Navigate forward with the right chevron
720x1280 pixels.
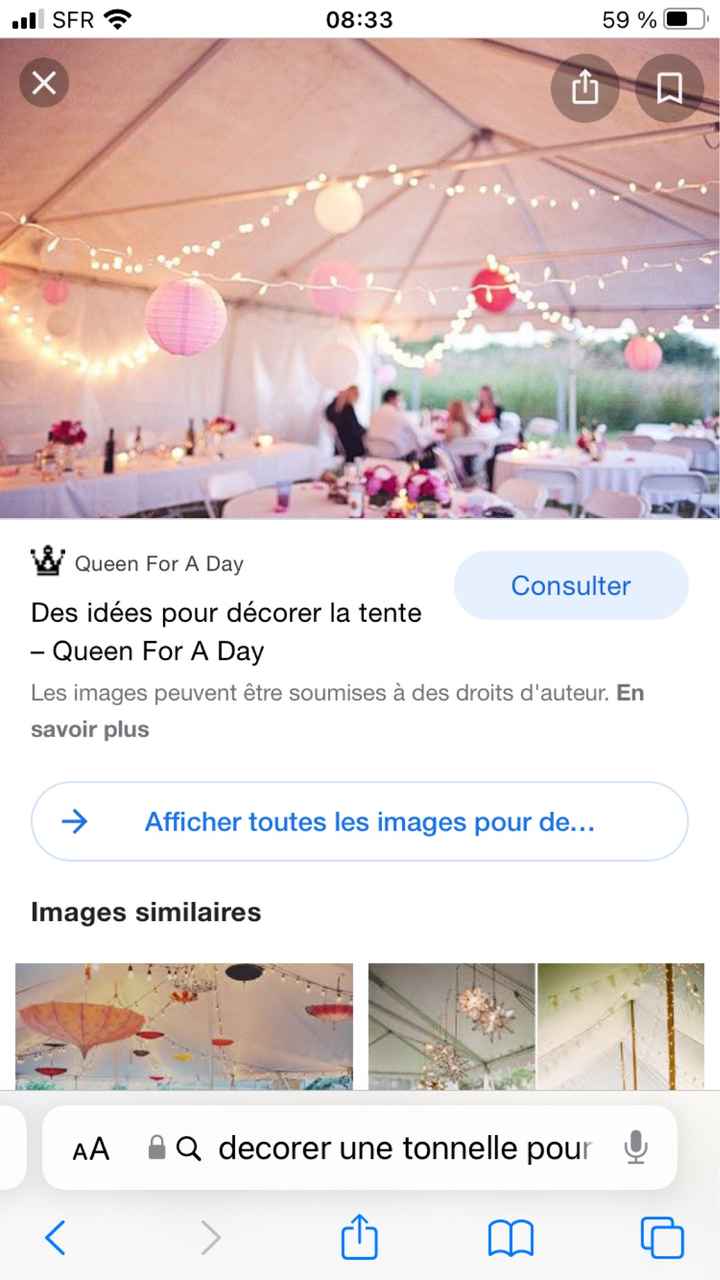pos(208,1238)
